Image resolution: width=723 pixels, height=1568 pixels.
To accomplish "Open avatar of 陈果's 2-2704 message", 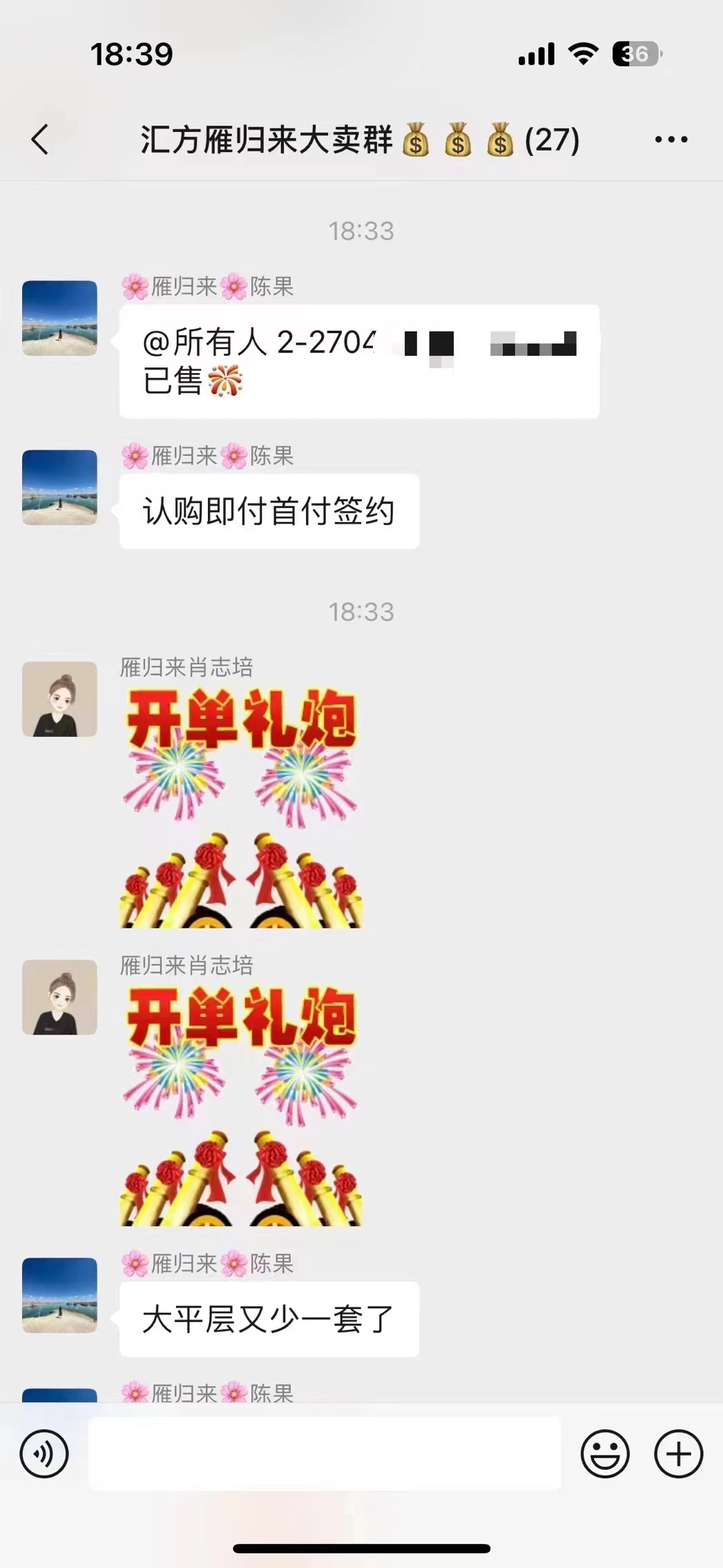I will [60, 318].
